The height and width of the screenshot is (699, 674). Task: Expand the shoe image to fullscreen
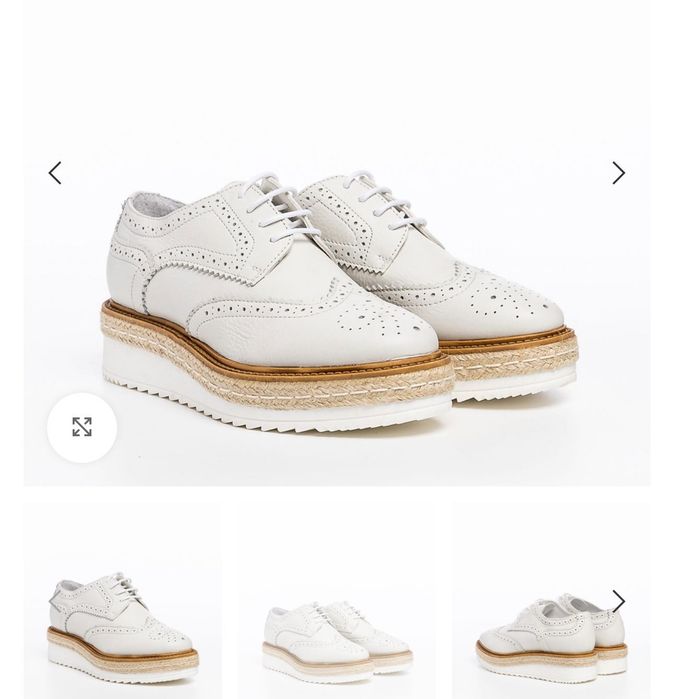82,428
